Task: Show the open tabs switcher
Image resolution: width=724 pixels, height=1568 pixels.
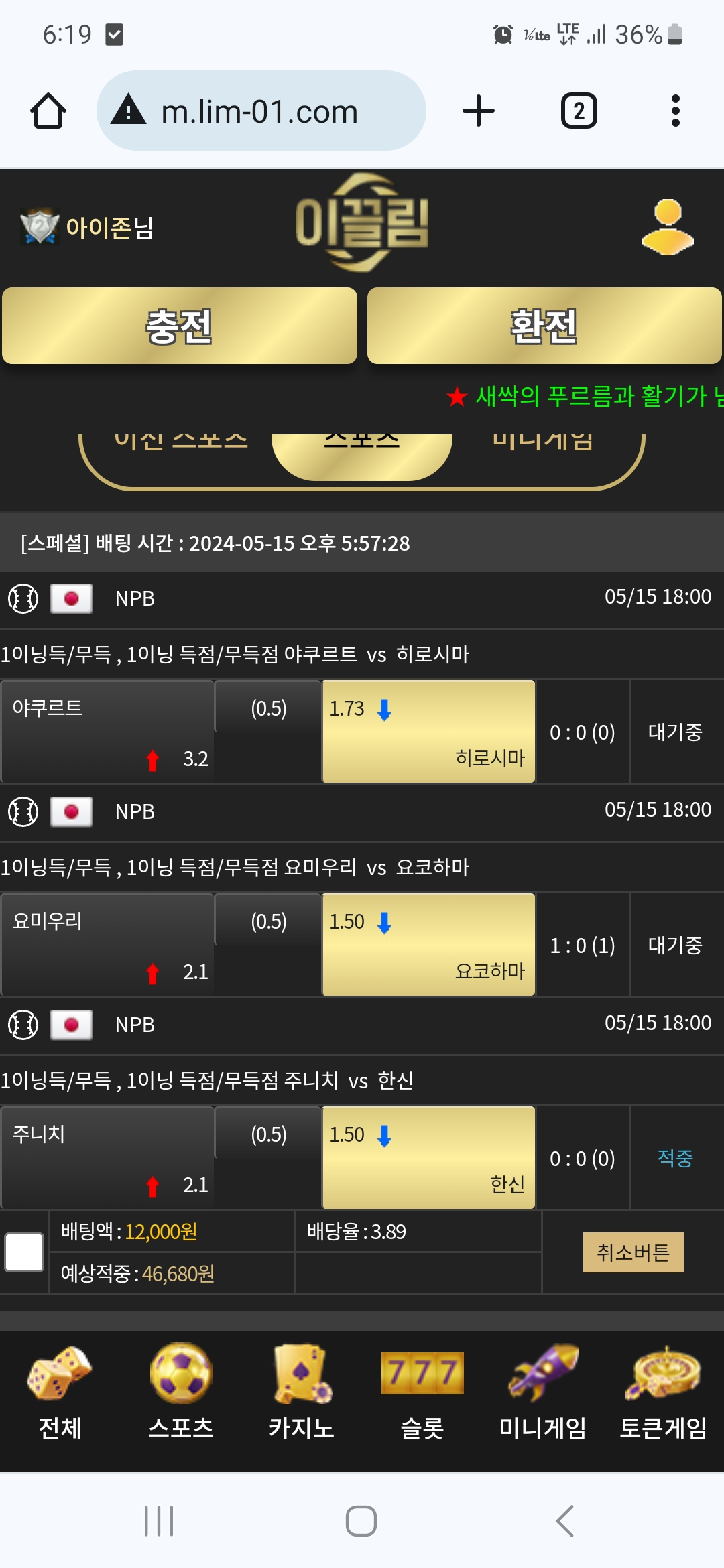Action: click(x=579, y=111)
